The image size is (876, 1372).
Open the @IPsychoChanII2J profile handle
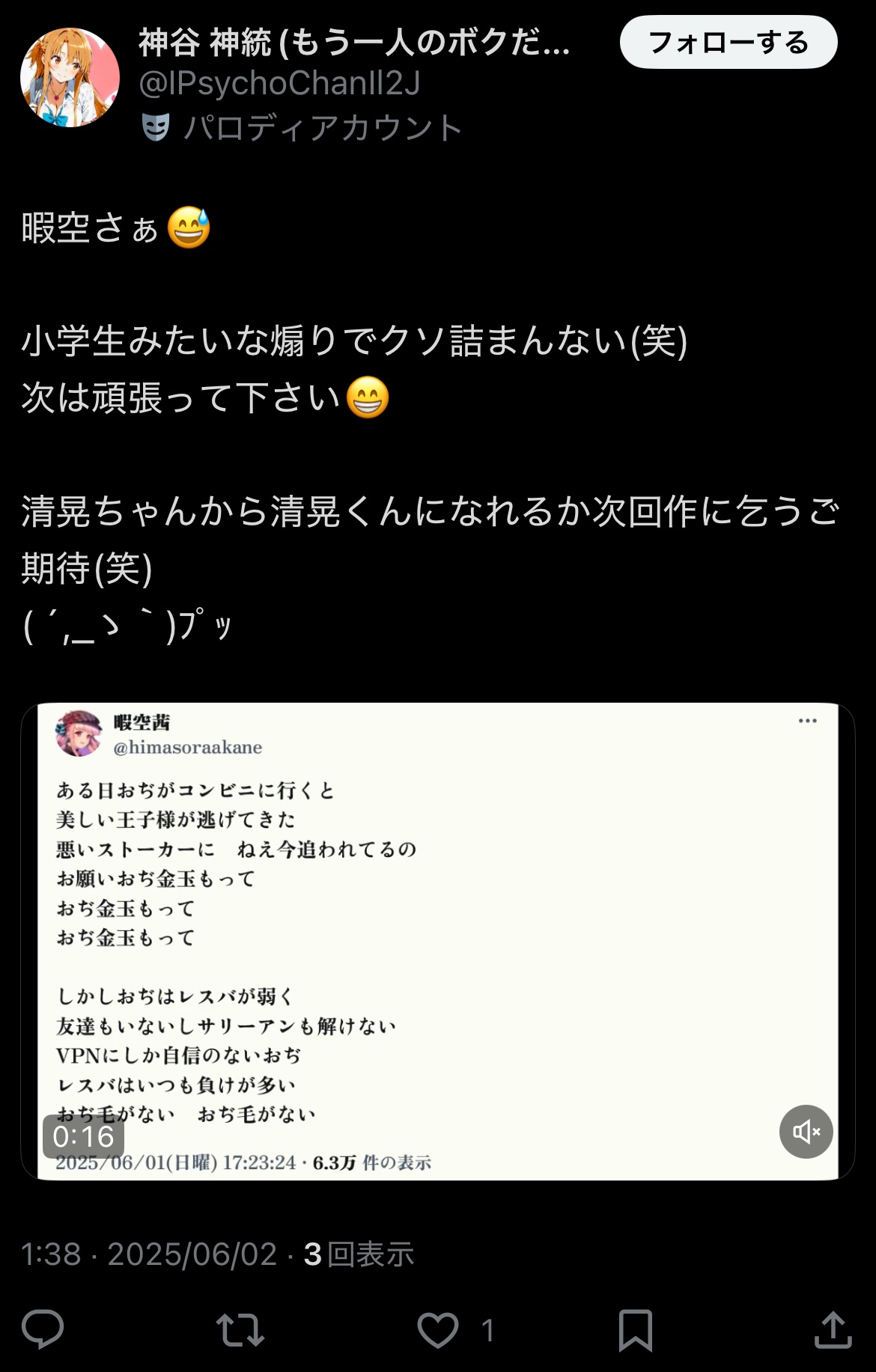(x=279, y=83)
